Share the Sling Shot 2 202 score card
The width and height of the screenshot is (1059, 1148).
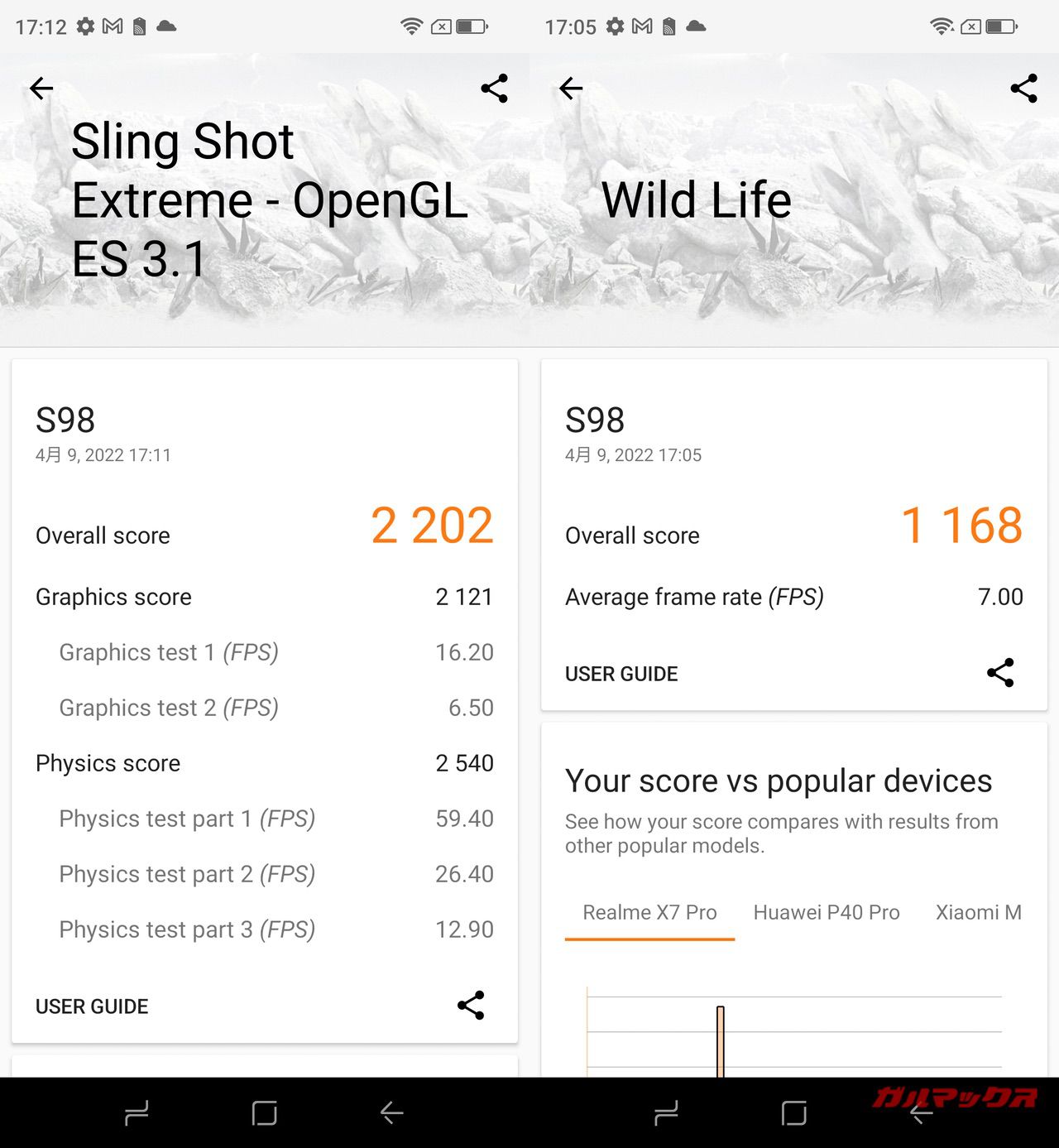click(x=471, y=1006)
